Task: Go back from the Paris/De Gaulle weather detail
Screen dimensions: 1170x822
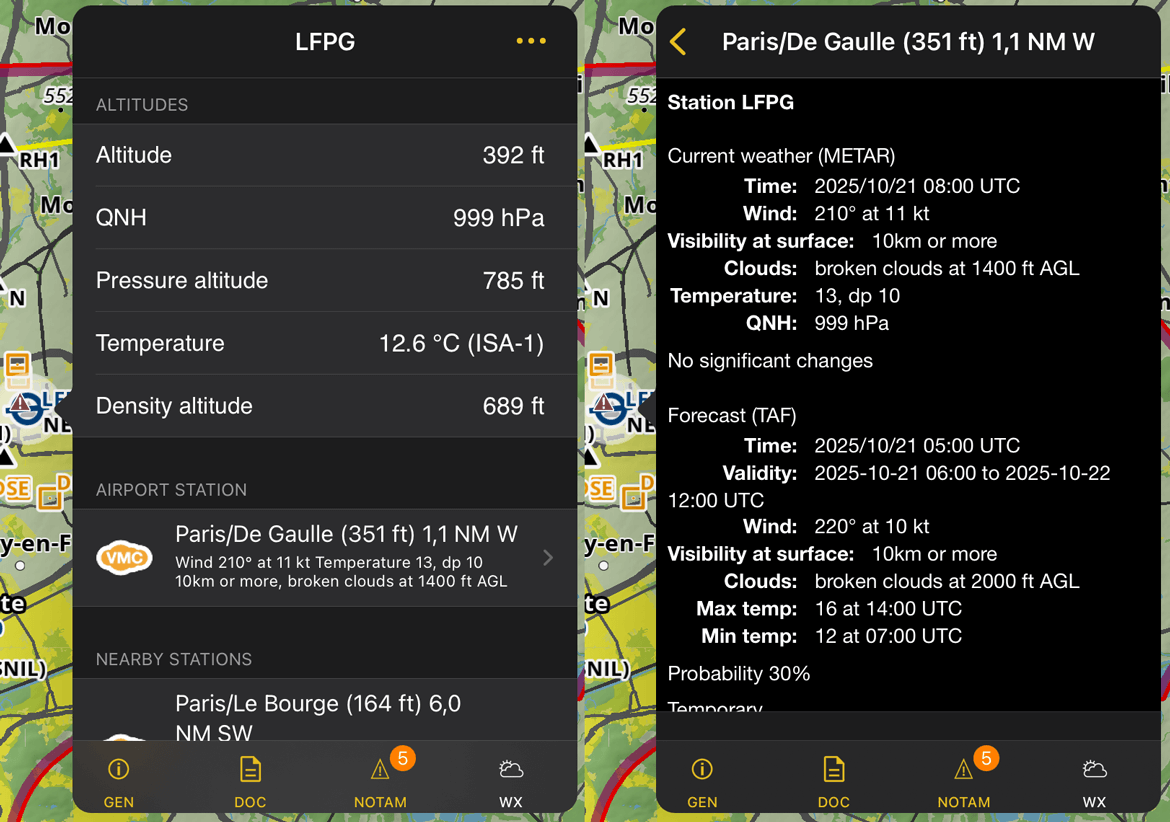Action: 679,42
